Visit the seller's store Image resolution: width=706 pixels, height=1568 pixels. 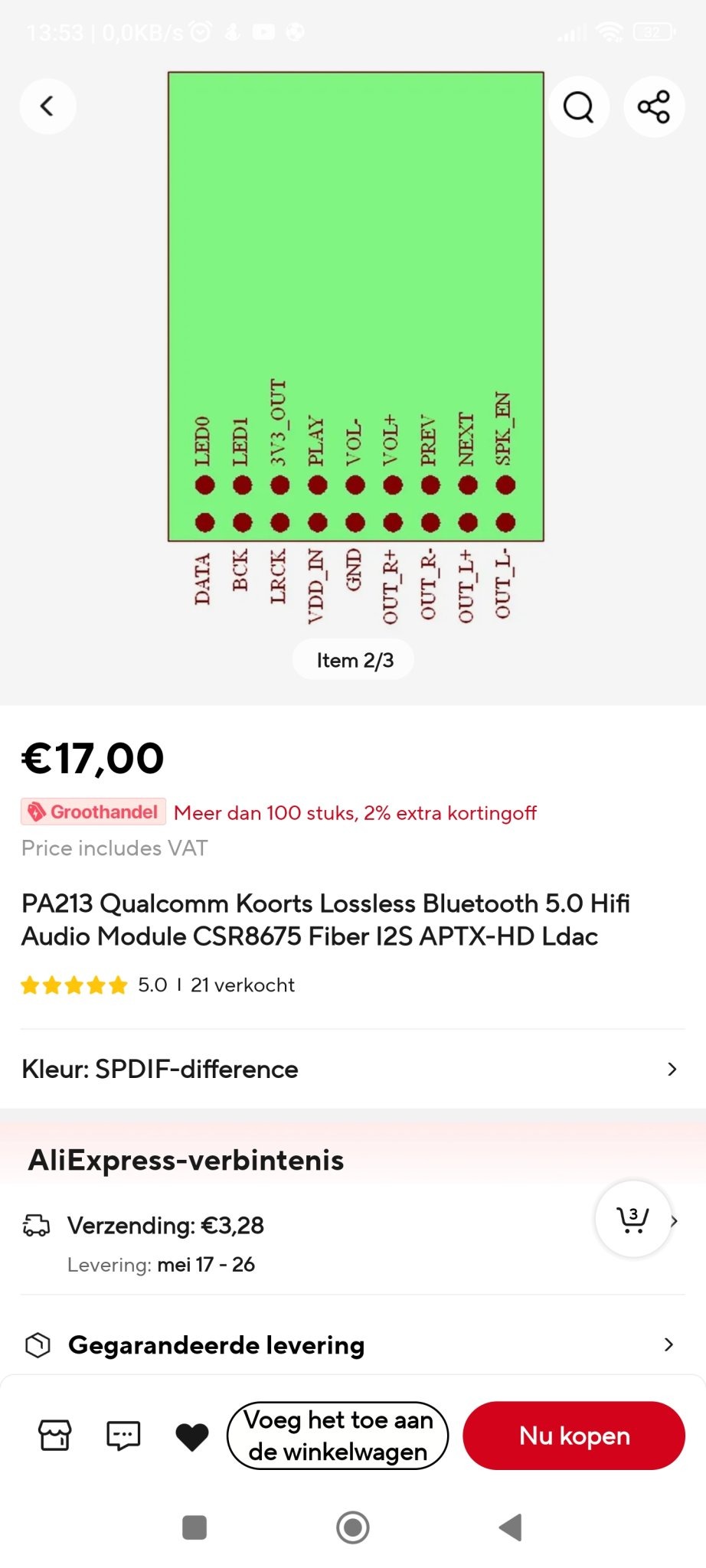[x=55, y=1435]
